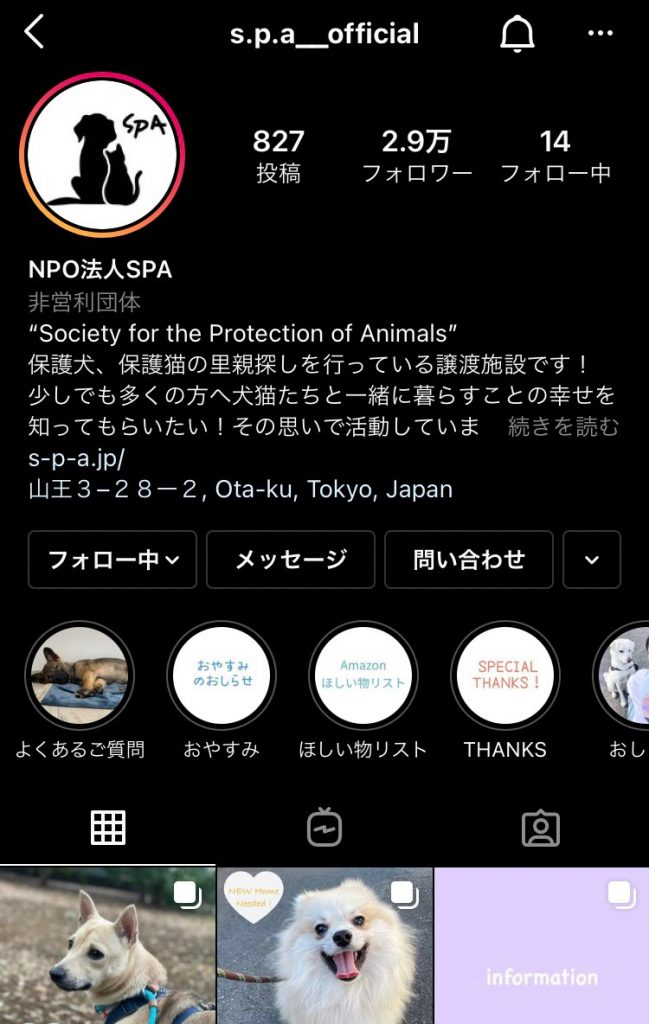This screenshot has height=1024, width=649.
Task: Tap メッセージ to send a message
Action: (x=290, y=560)
